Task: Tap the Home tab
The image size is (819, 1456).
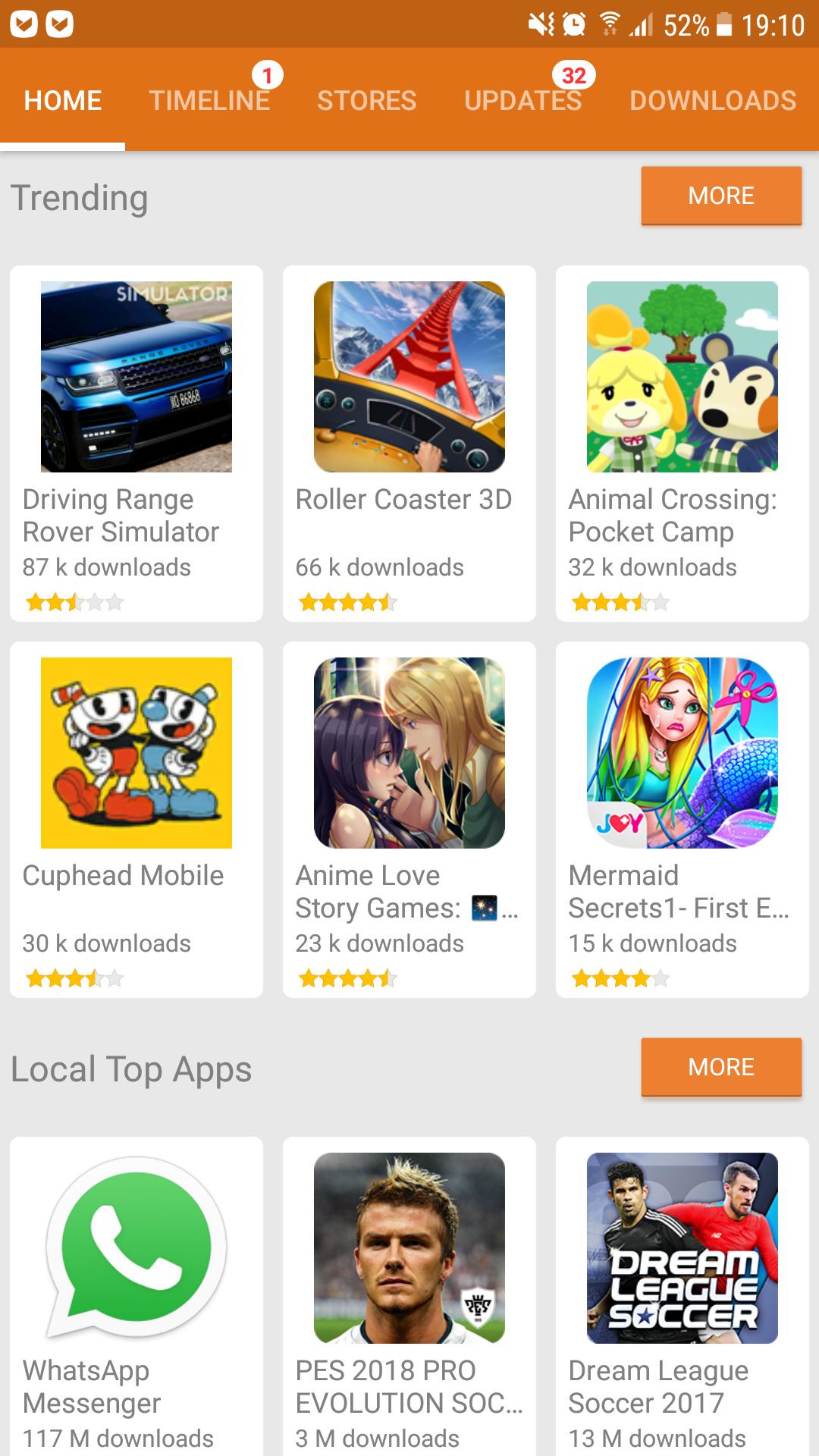Action: pos(63,100)
